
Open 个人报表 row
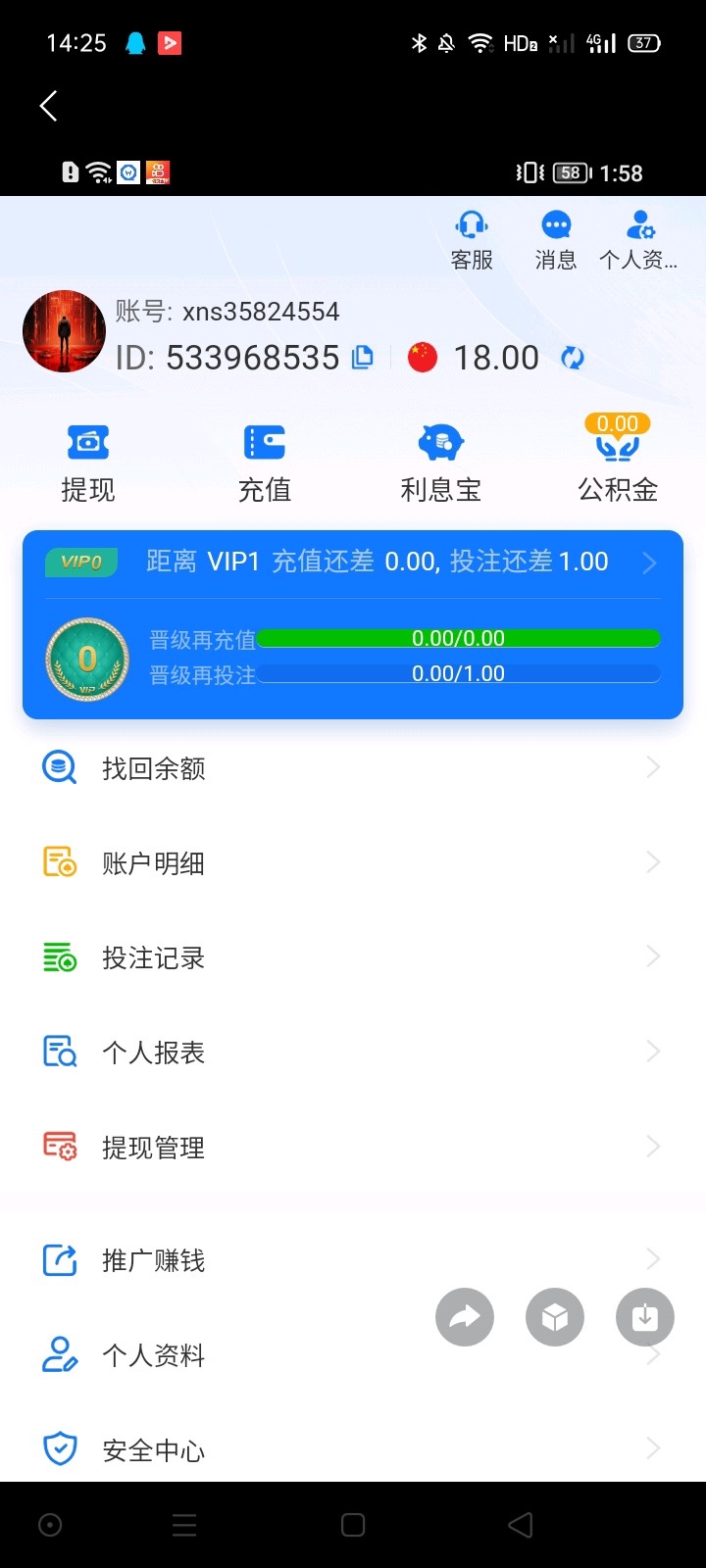coord(353,1053)
